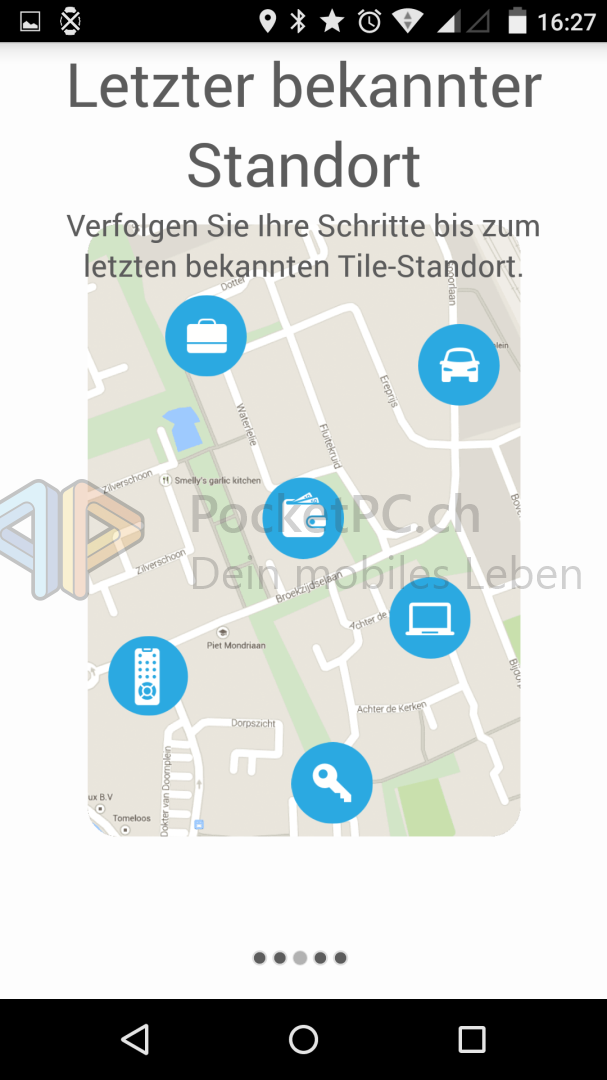Tap the home button in navigation bar
This screenshot has height=1080, width=607.
303,1039
